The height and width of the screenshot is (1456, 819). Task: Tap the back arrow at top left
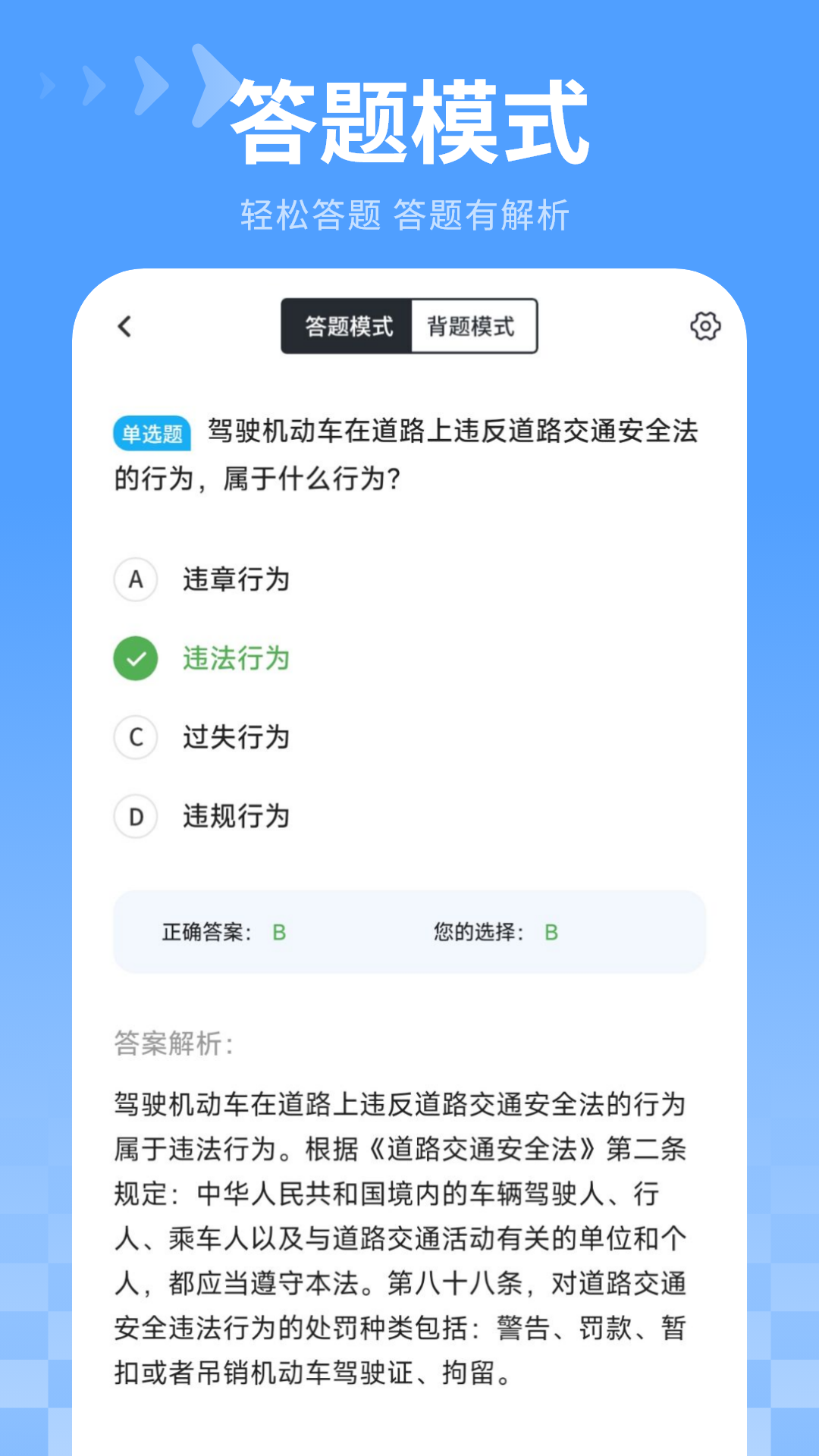click(124, 326)
